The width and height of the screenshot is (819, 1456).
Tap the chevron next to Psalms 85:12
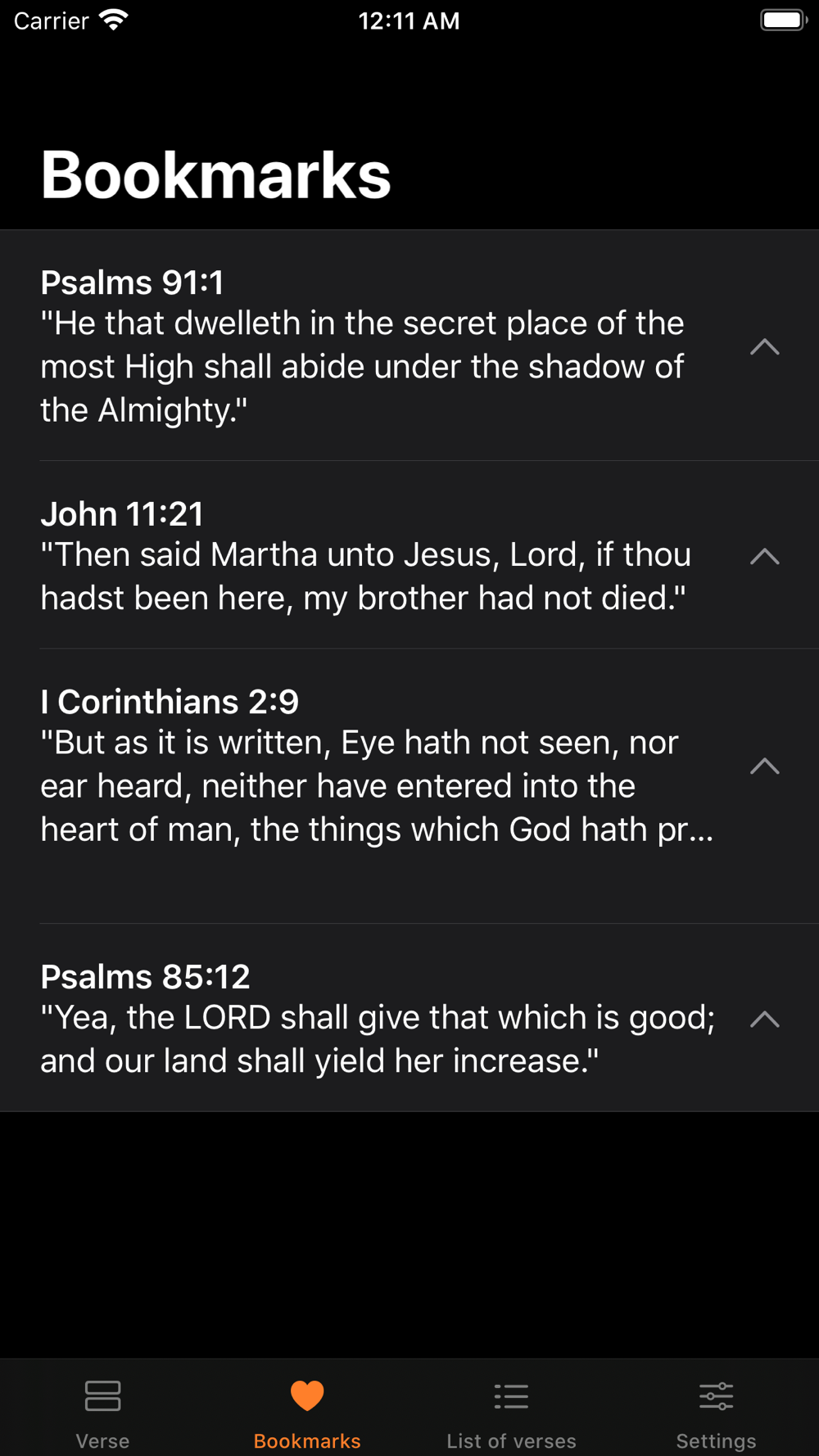(765, 1020)
